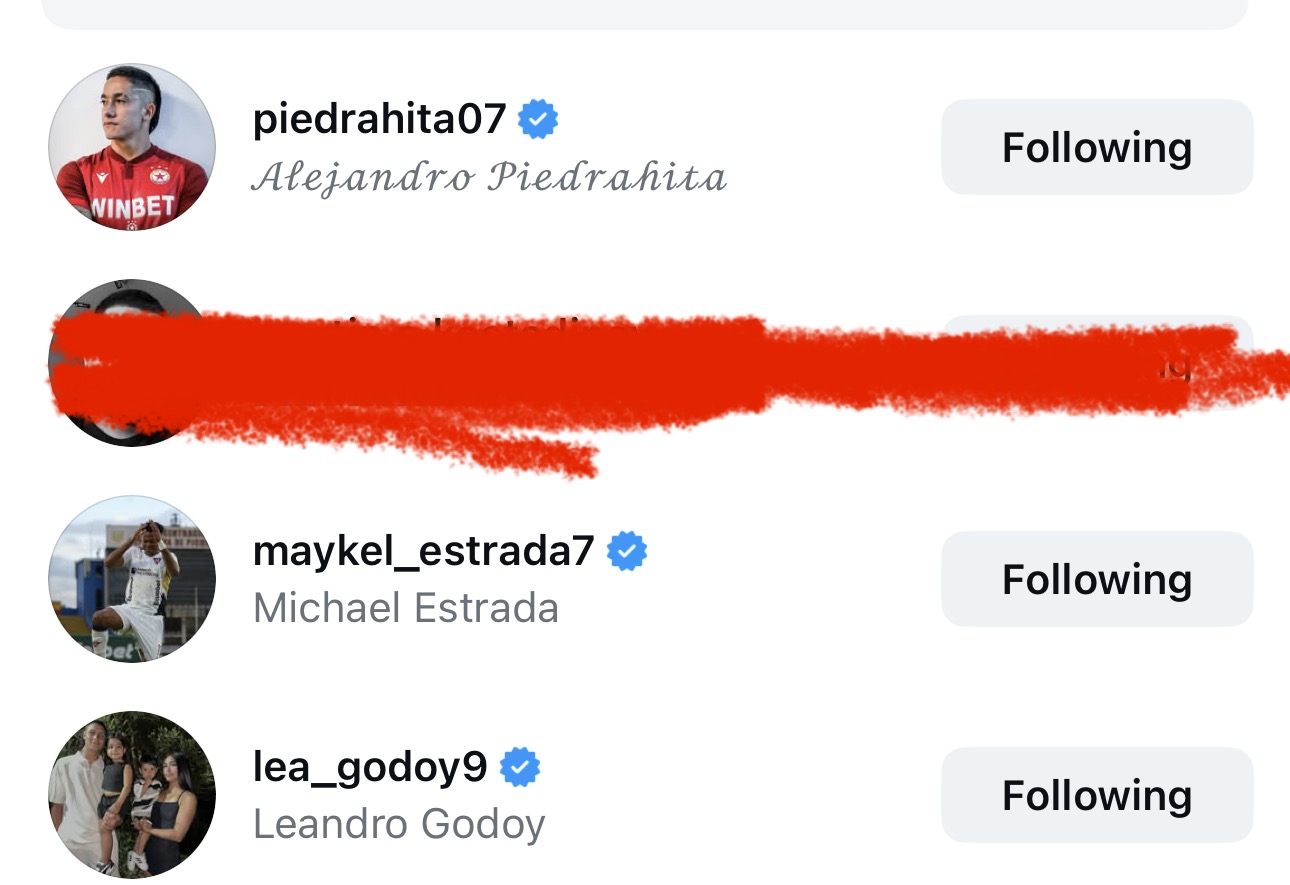Tap the Following button beside piedrahita07

click(x=1096, y=147)
